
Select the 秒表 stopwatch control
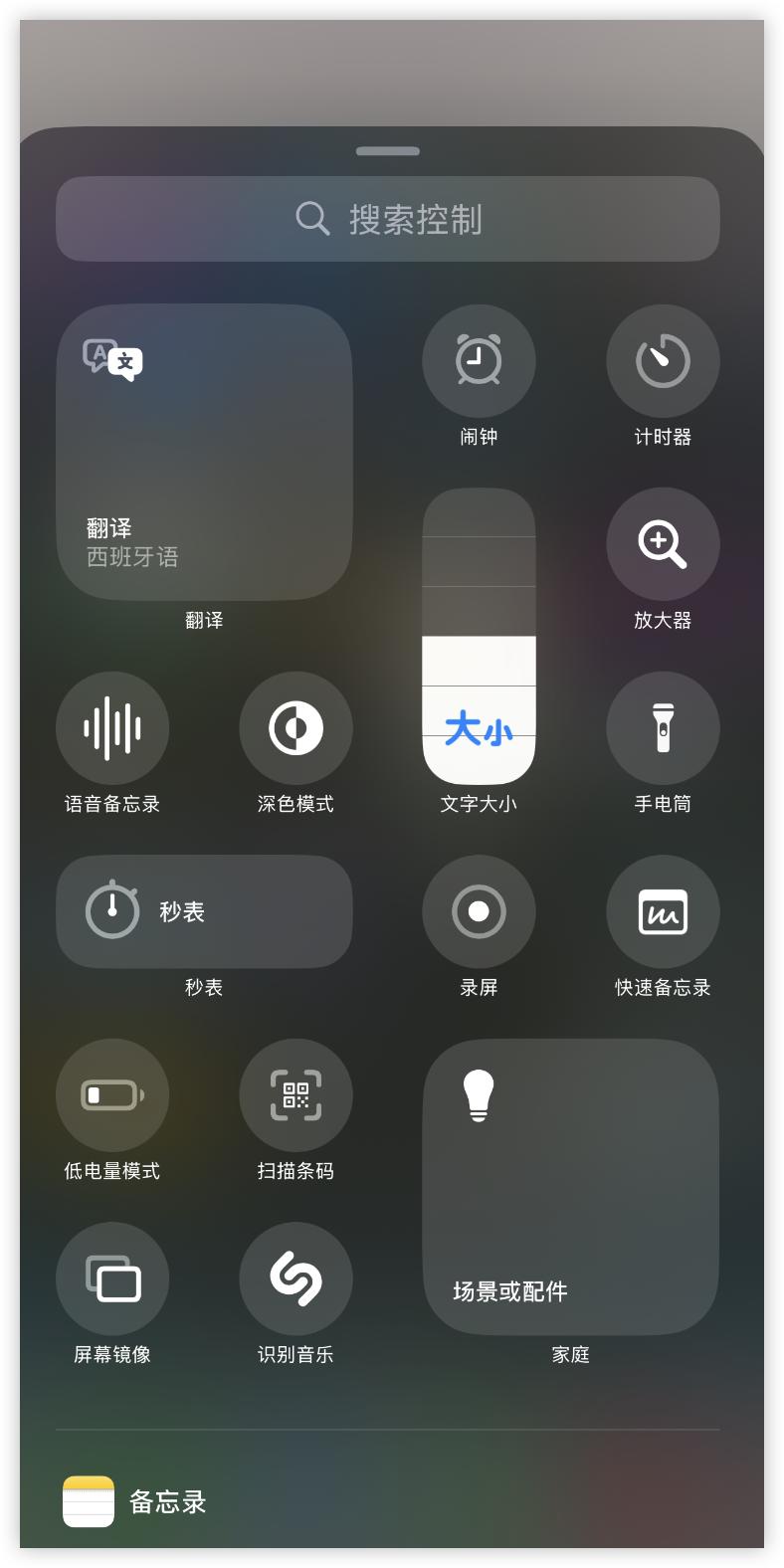(x=204, y=911)
